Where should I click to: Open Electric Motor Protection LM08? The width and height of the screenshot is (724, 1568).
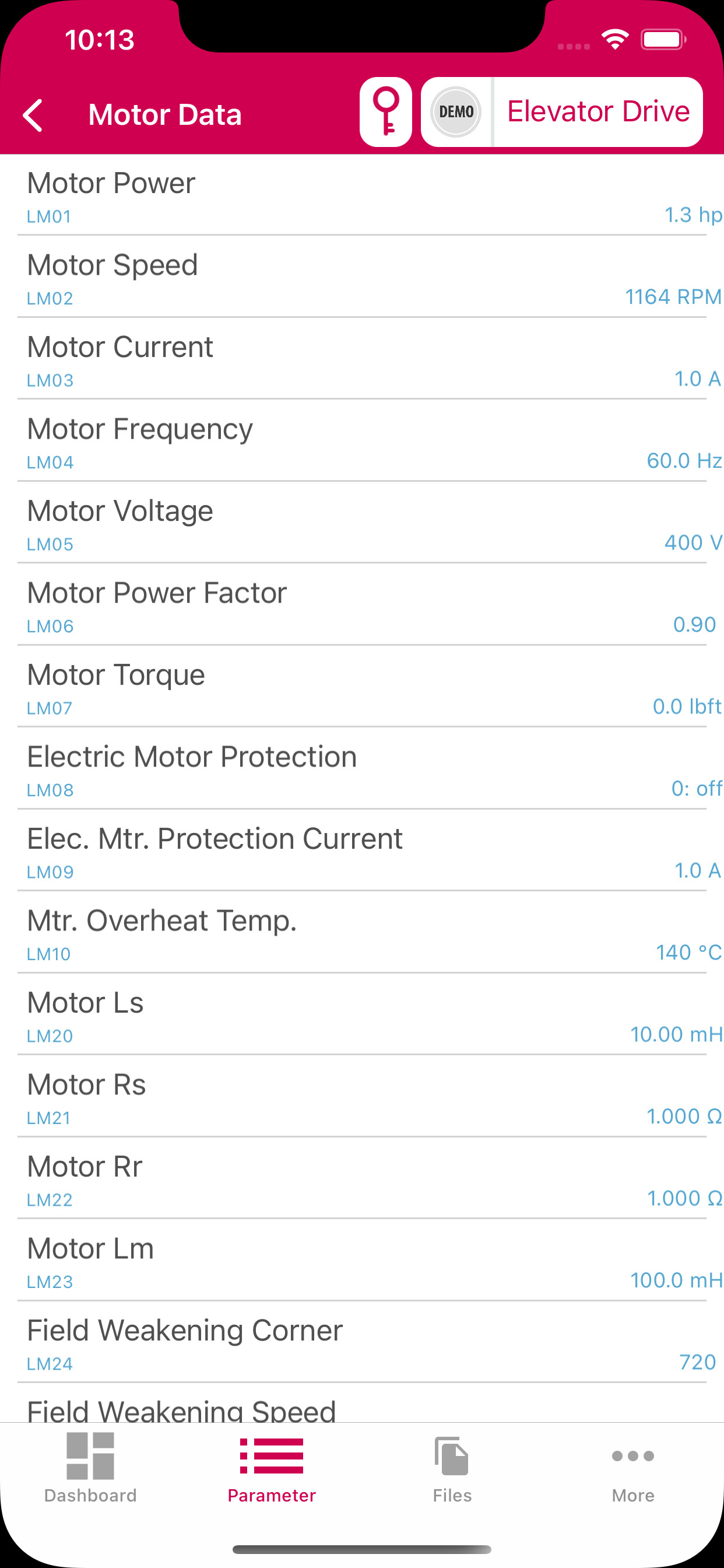click(362, 769)
